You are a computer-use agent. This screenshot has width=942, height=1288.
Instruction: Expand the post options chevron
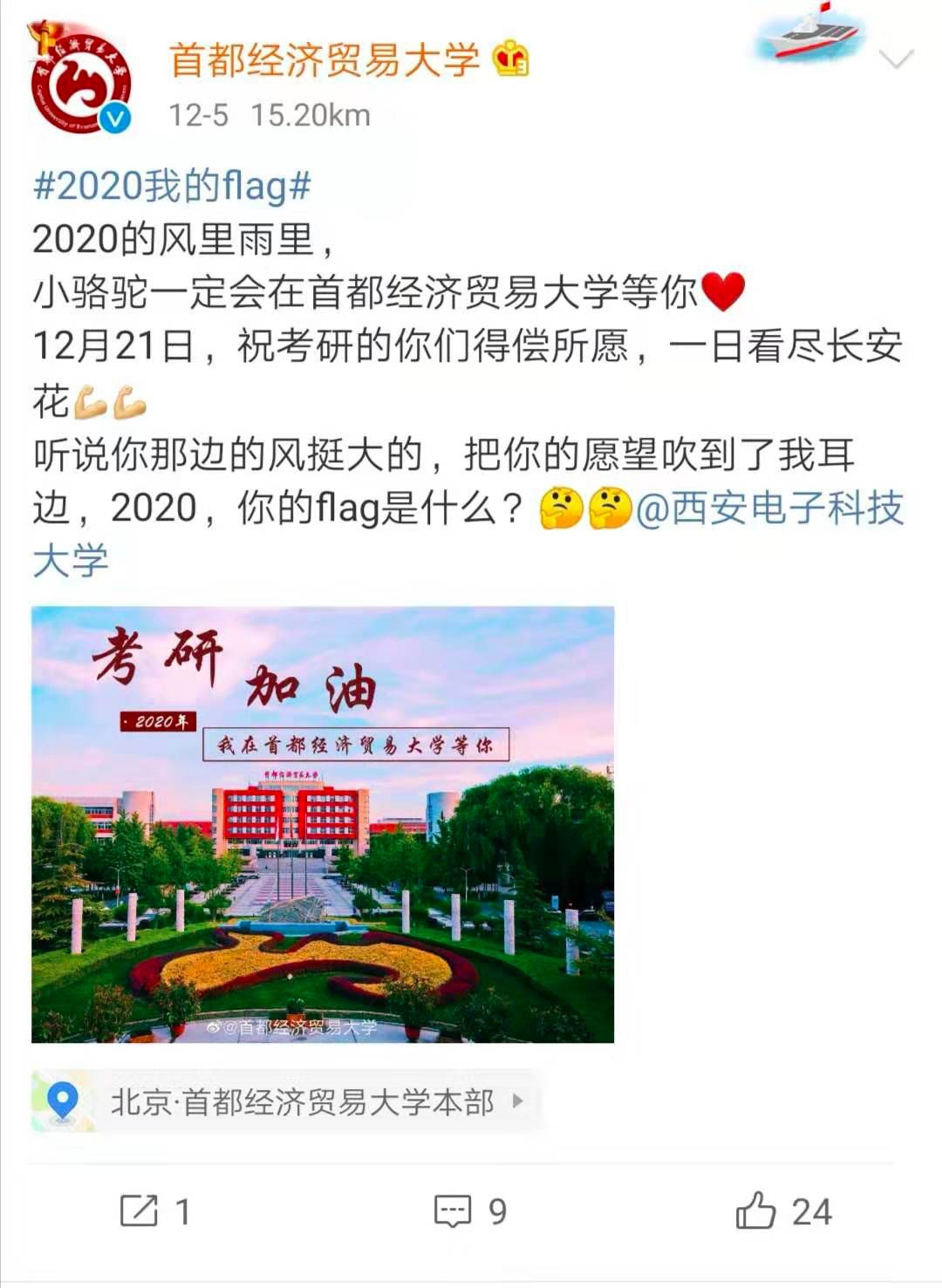(896, 59)
